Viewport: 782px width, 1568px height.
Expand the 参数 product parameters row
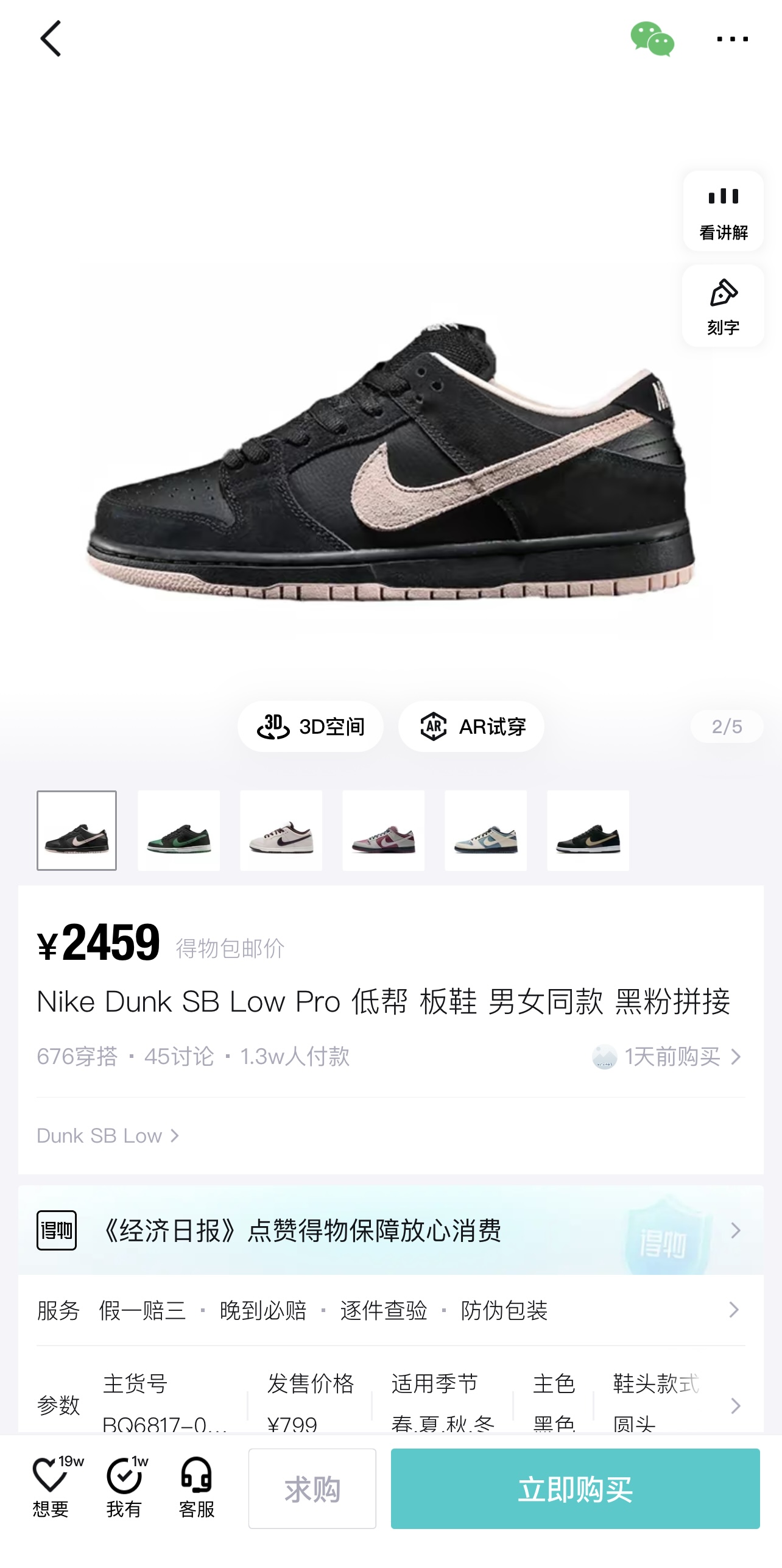click(391, 1404)
